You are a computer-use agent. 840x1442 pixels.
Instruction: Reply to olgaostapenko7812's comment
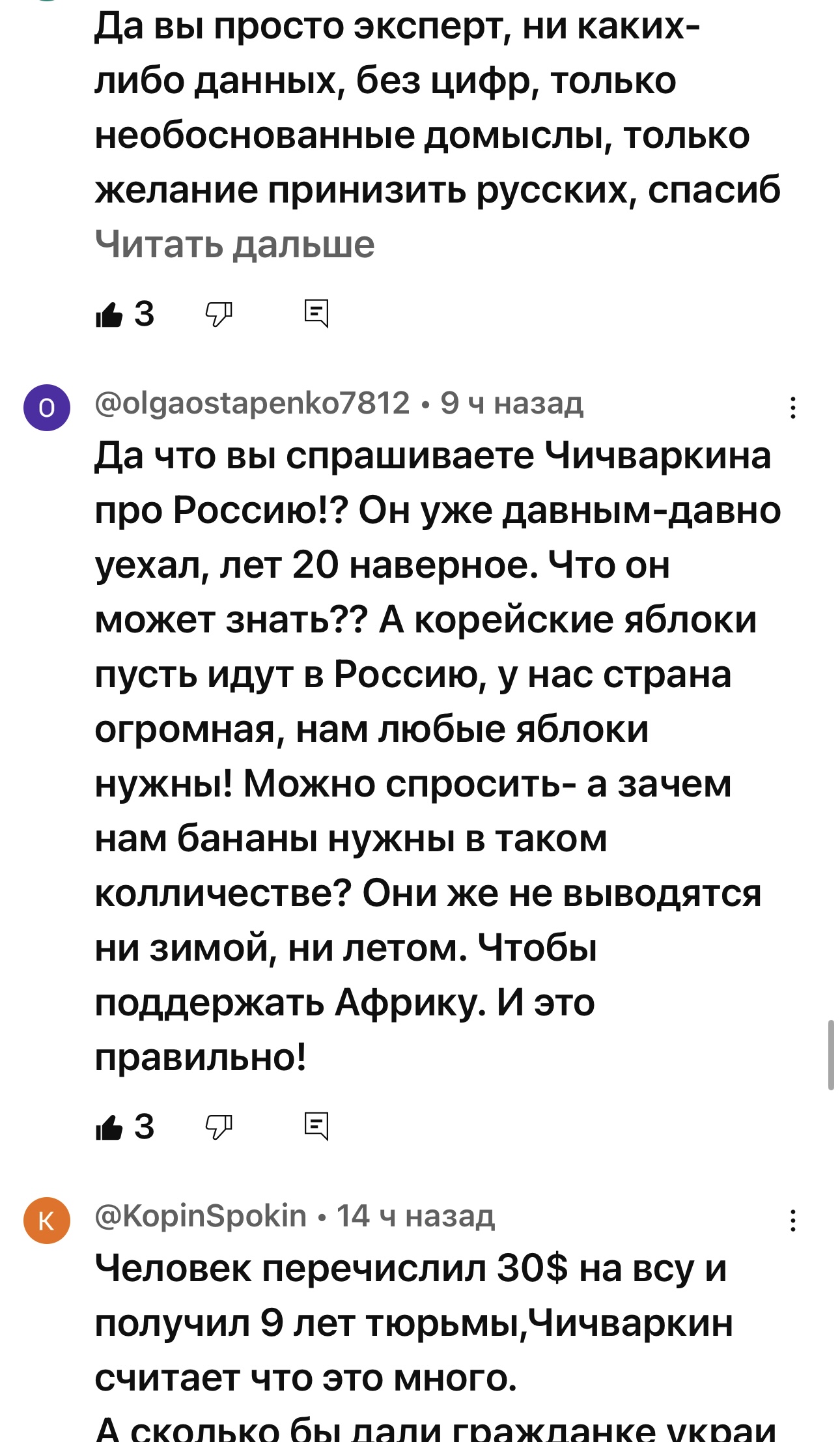coord(317,1127)
